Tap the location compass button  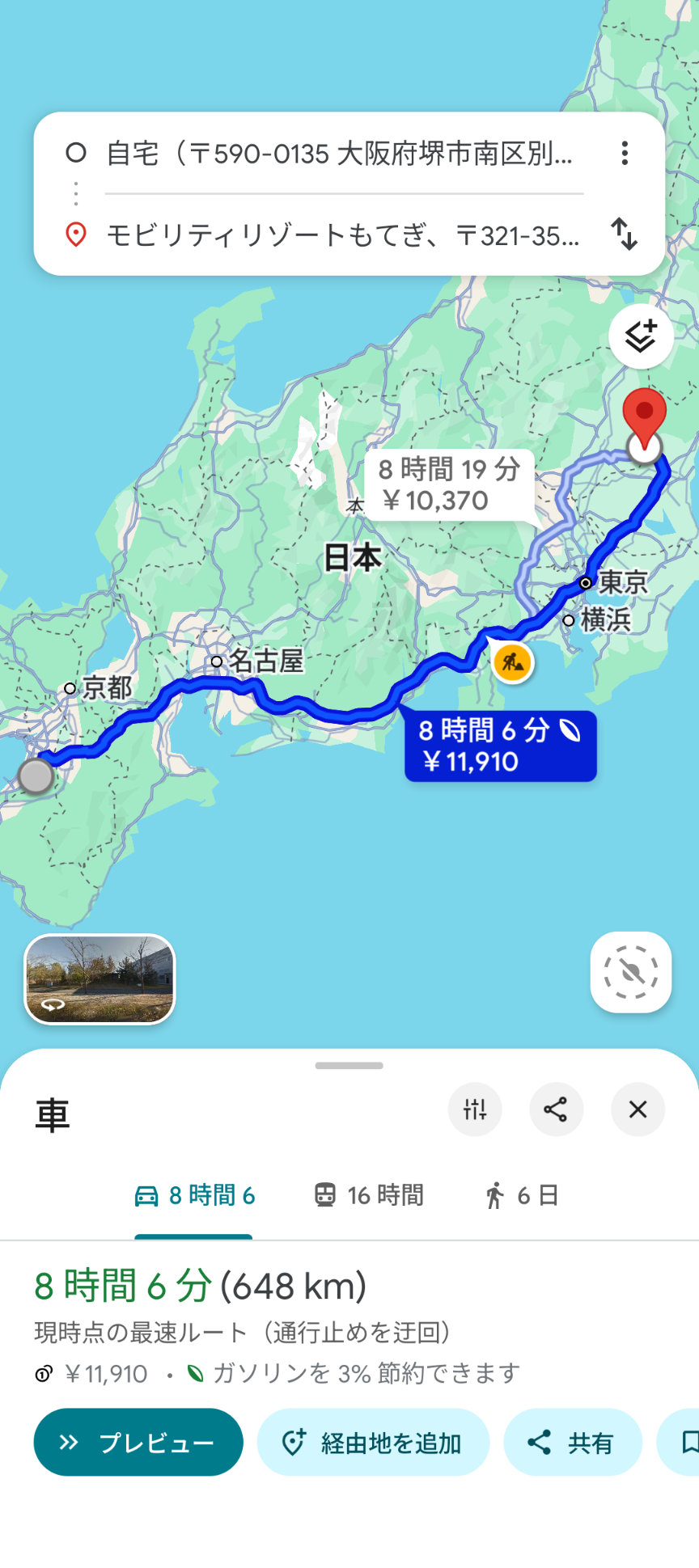click(631, 972)
